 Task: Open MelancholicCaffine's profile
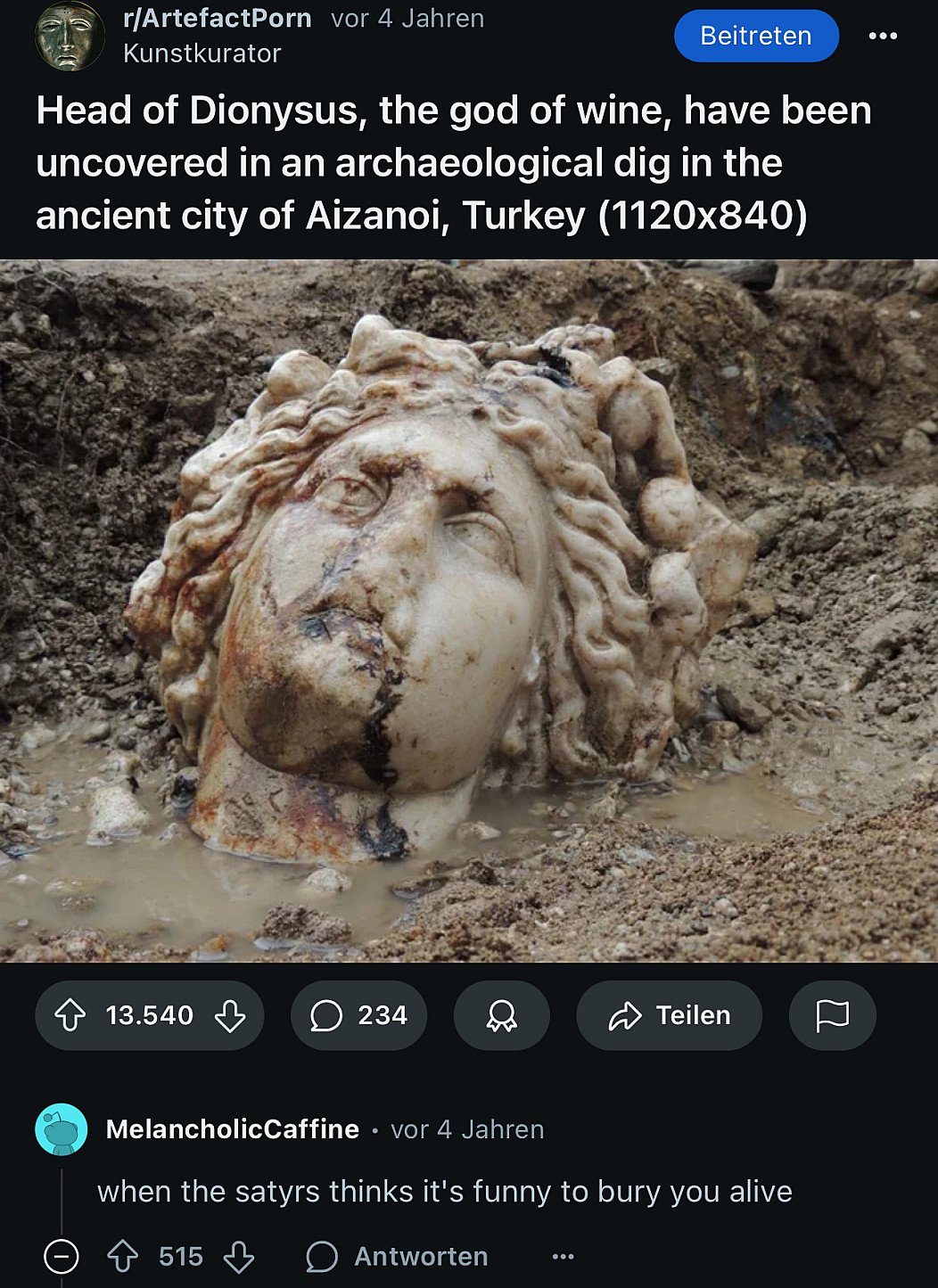pyautogui.click(x=232, y=1128)
